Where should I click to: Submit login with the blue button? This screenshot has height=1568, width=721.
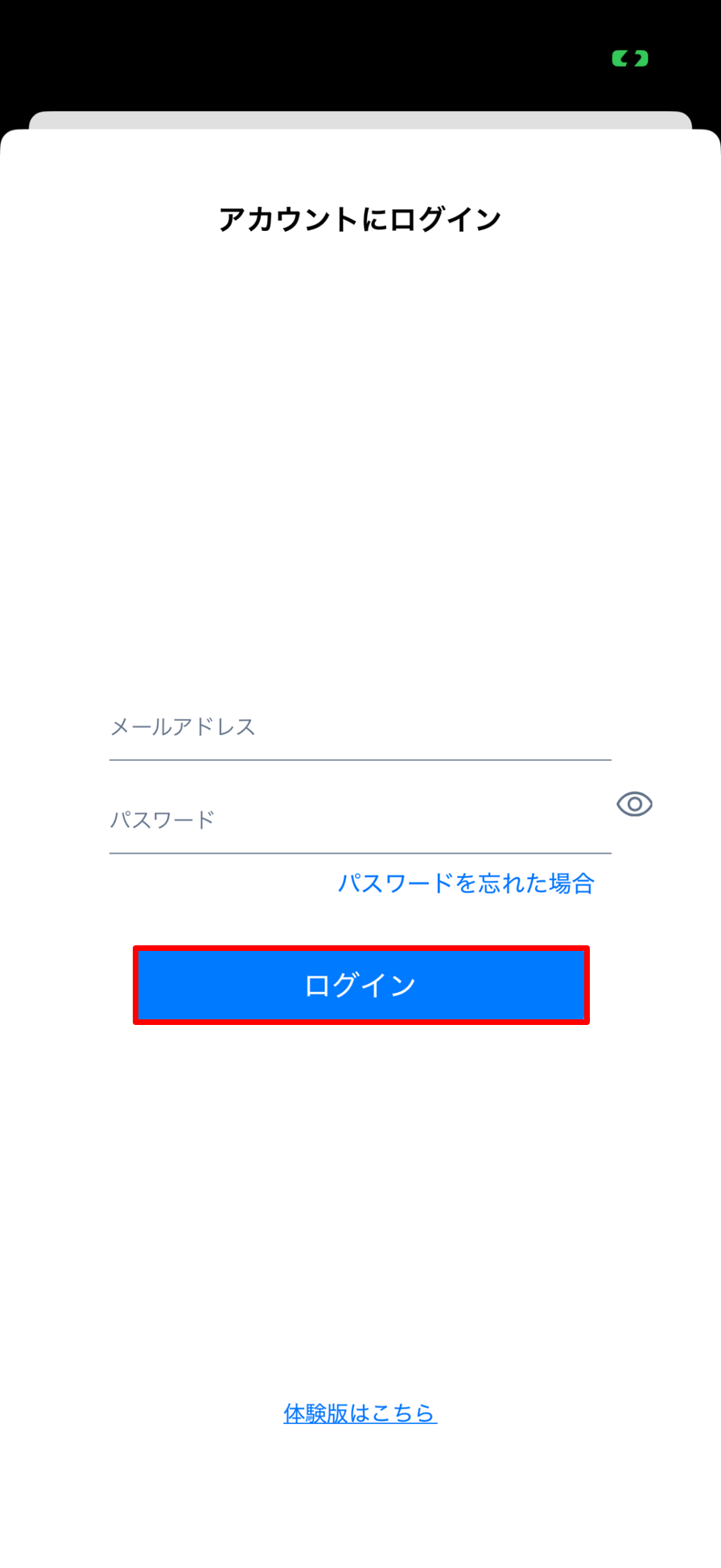[360, 985]
